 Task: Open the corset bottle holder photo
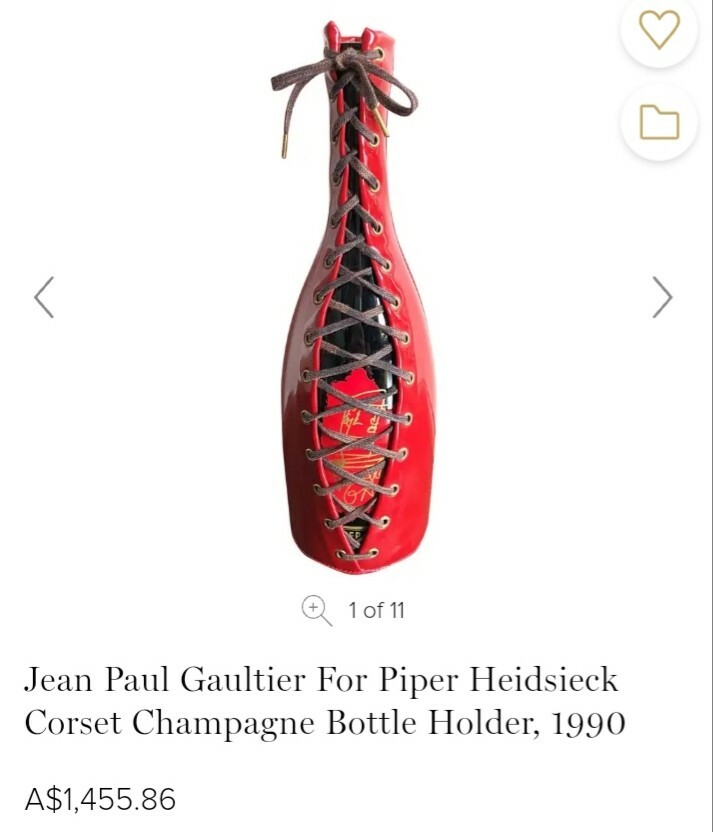click(355, 300)
